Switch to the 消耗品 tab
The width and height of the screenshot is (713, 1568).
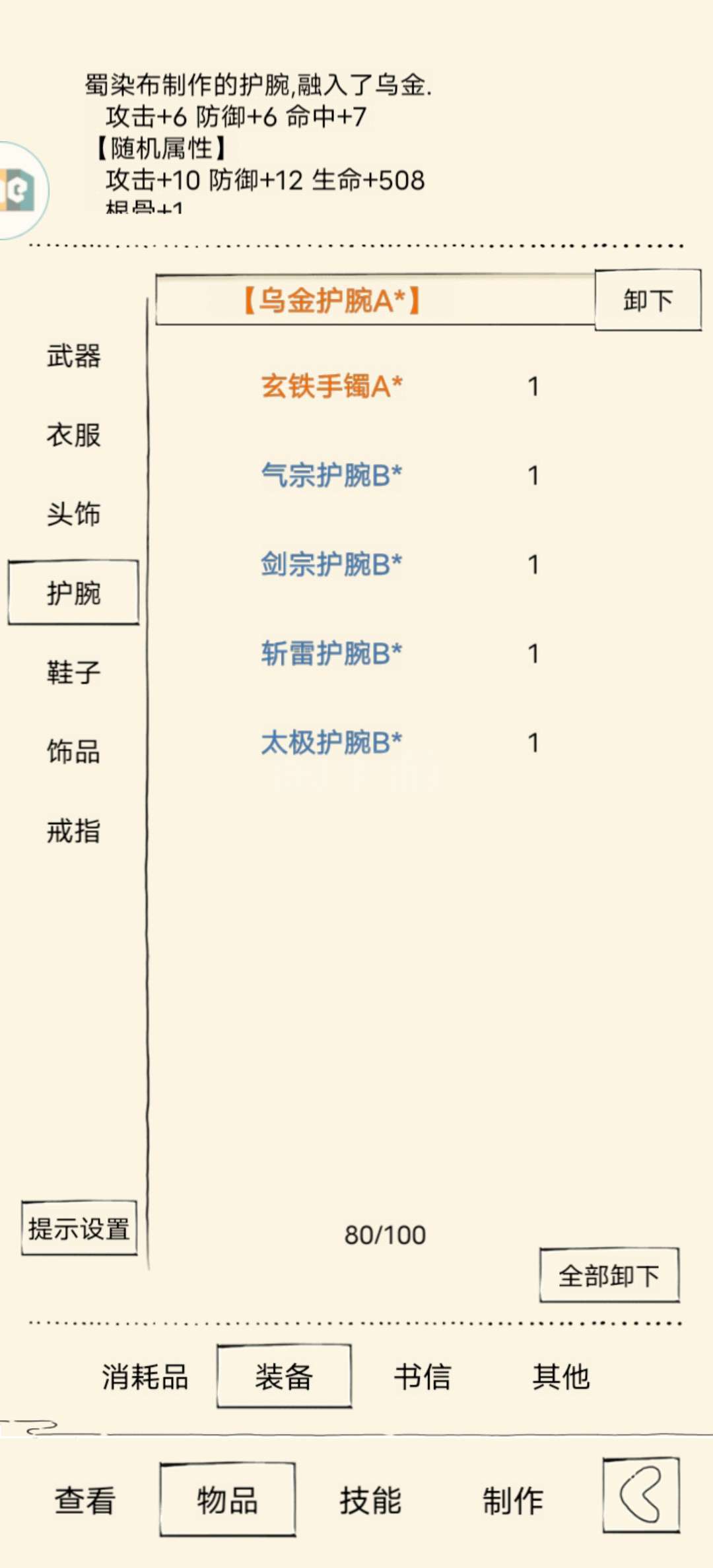[145, 1377]
